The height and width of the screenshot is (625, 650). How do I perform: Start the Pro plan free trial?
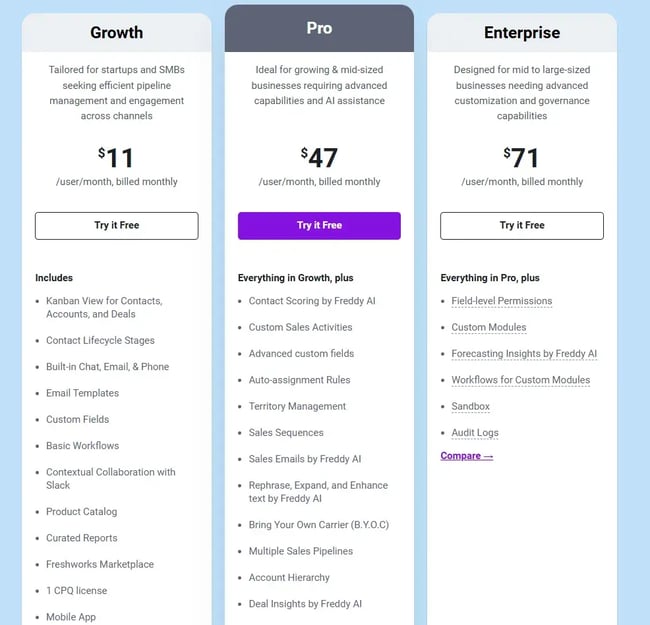click(x=319, y=226)
